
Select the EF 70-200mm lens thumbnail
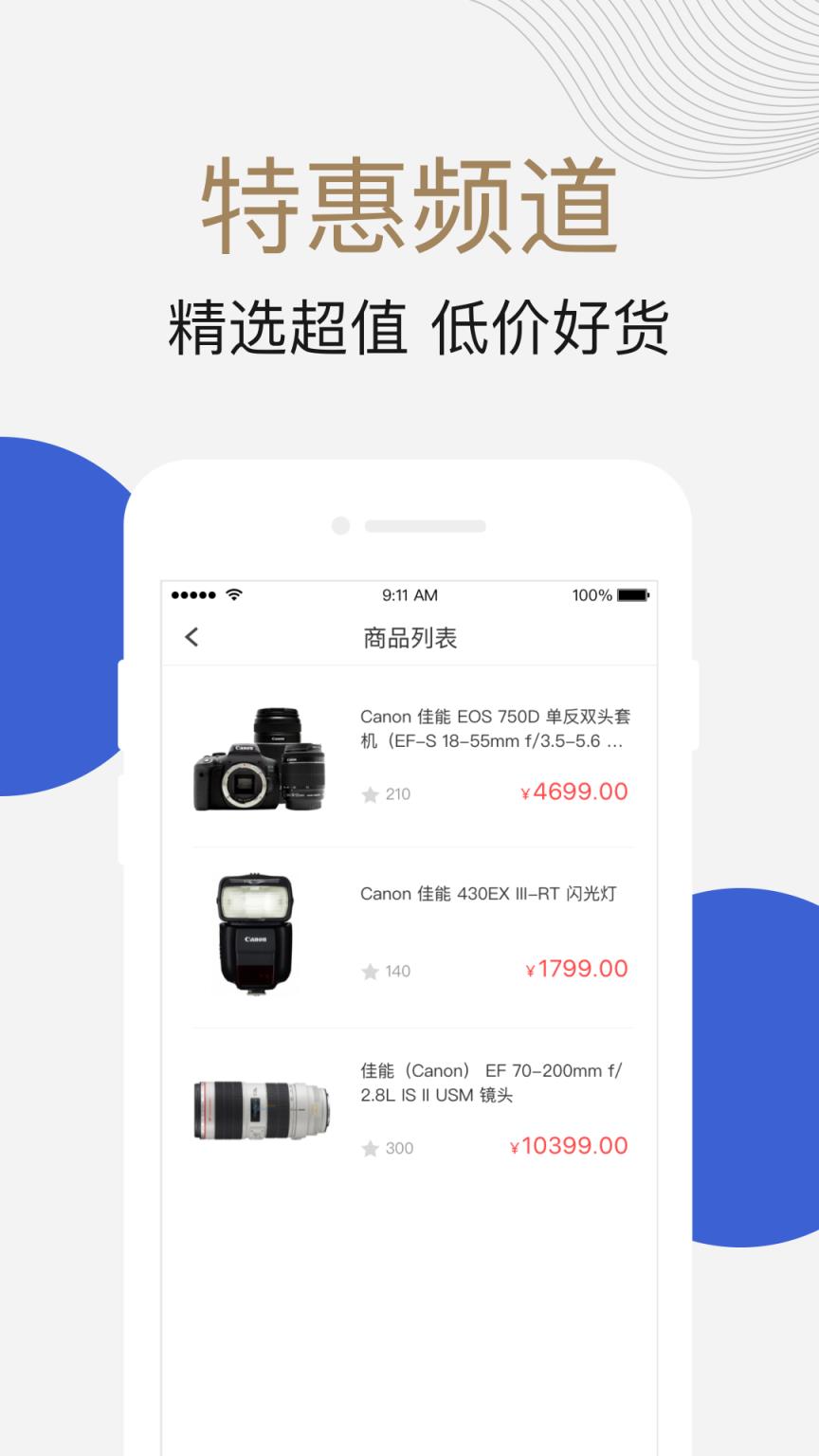click(260, 1107)
